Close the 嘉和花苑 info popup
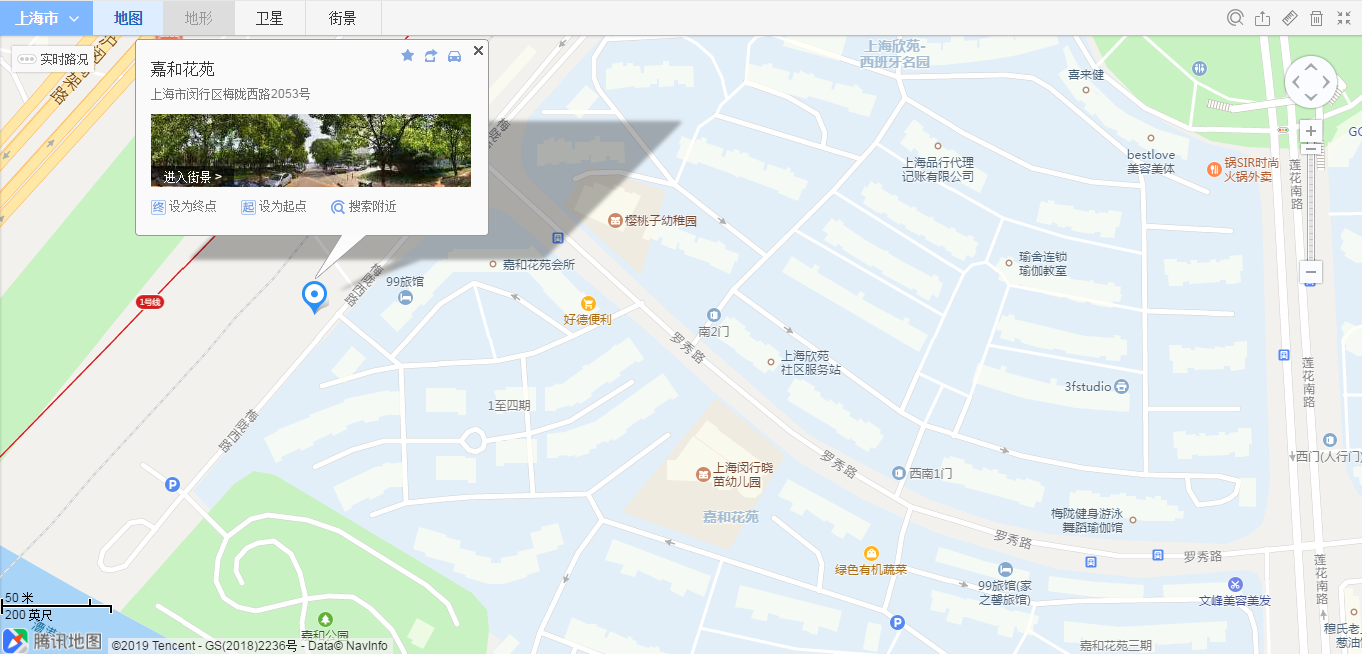Image resolution: width=1362 pixels, height=654 pixels. [x=478, y=50]
